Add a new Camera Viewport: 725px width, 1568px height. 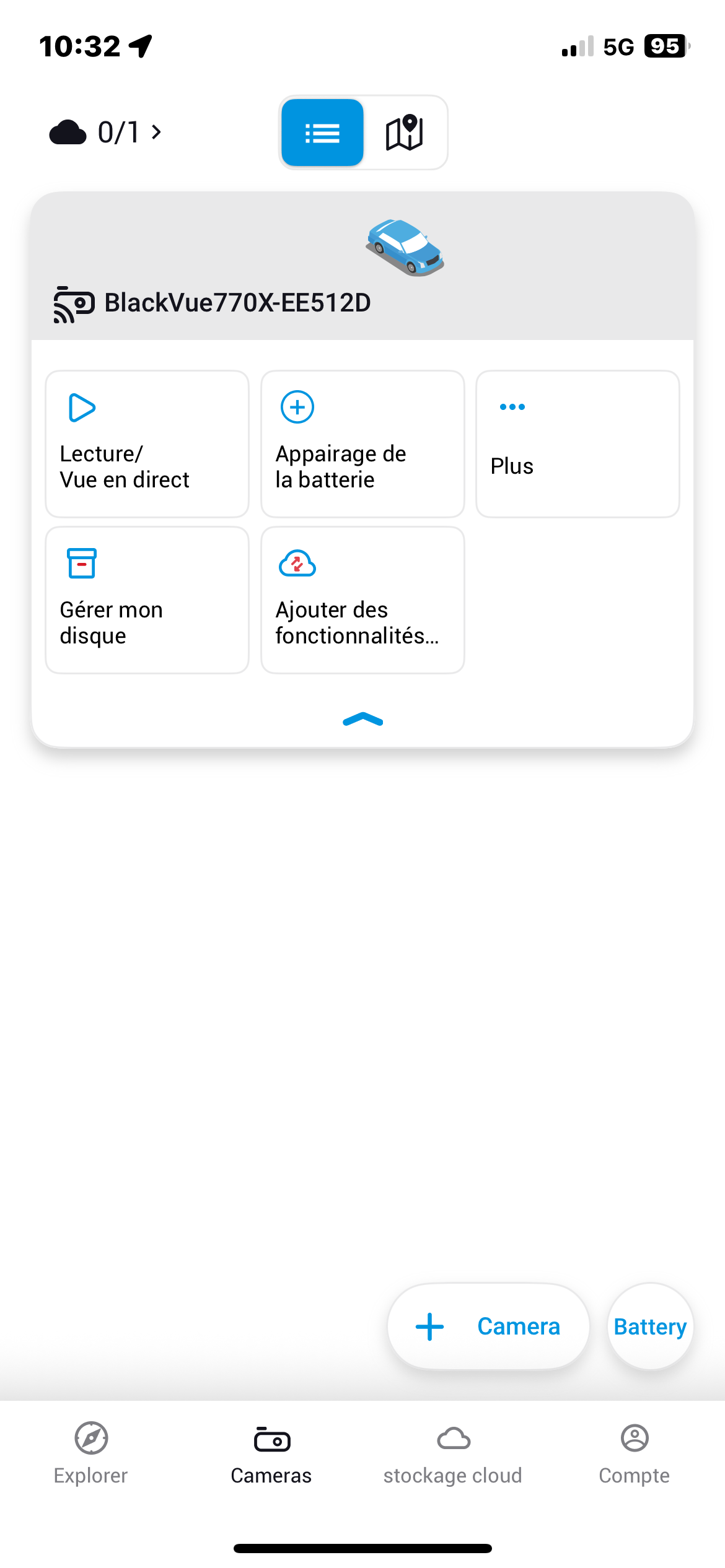(x=488, y=1326)
